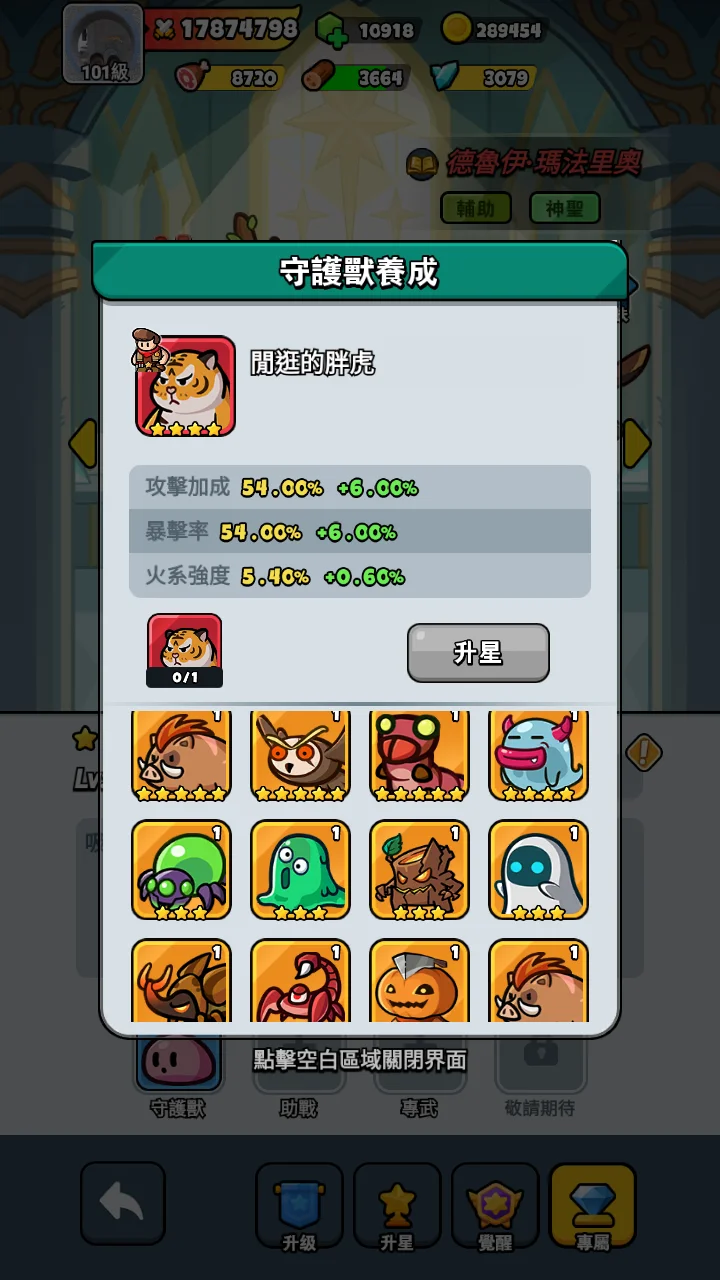Close dialog via 點擊空白區域關閉界面

pyautogui.click(x=360, y=1060)
